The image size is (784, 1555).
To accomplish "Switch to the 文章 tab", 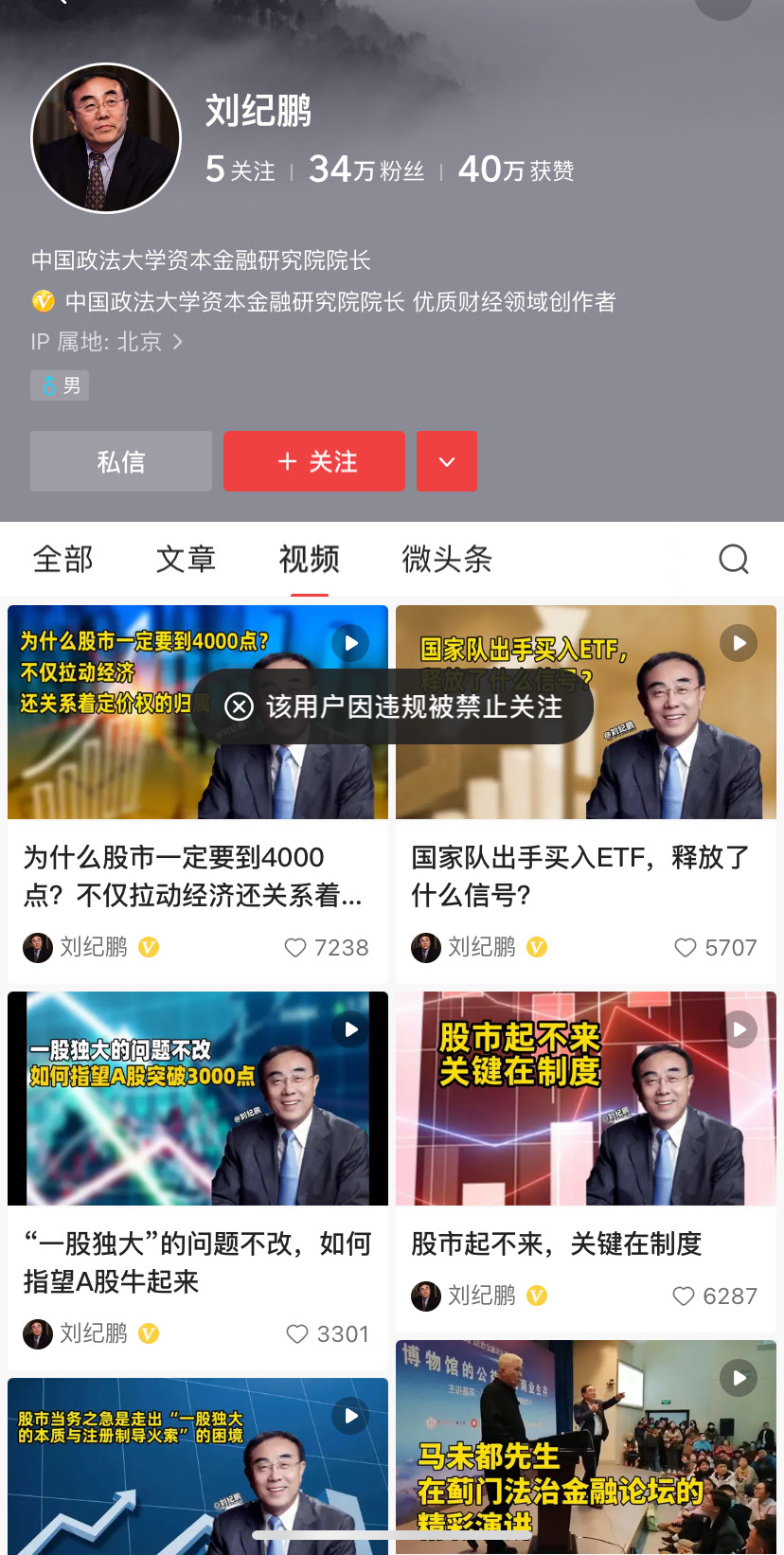I will coord(186,560).
